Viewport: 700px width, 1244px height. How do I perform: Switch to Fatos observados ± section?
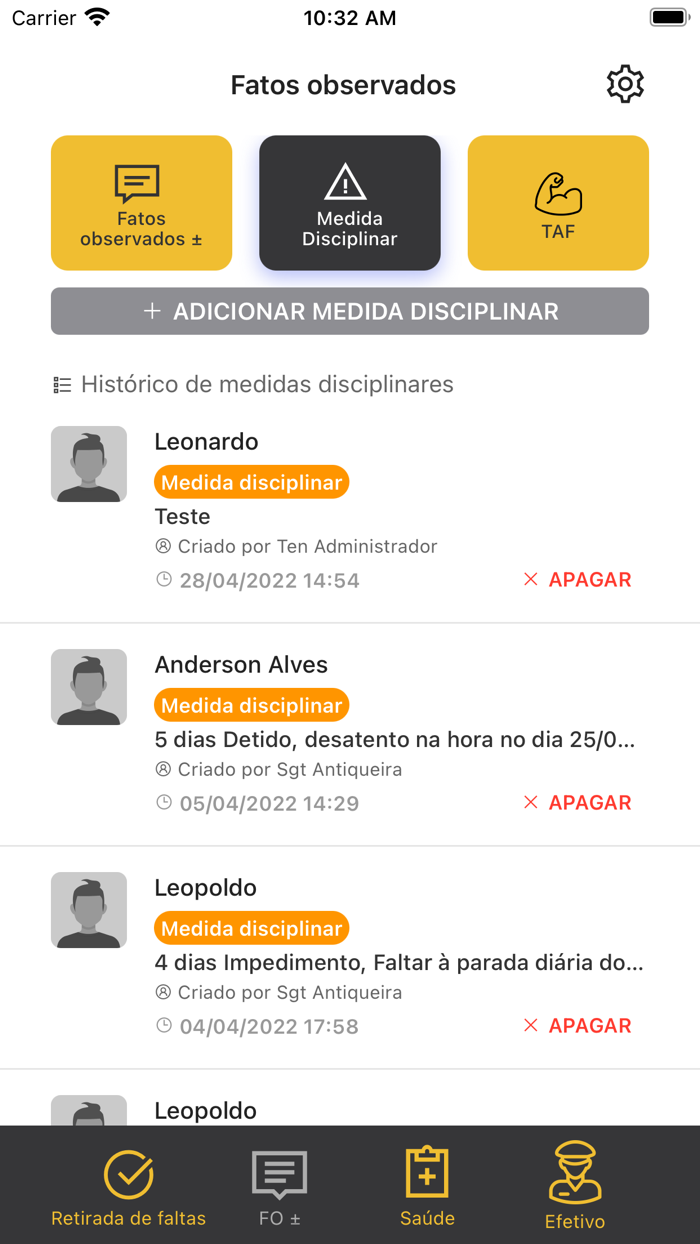[x=141, y=203]
